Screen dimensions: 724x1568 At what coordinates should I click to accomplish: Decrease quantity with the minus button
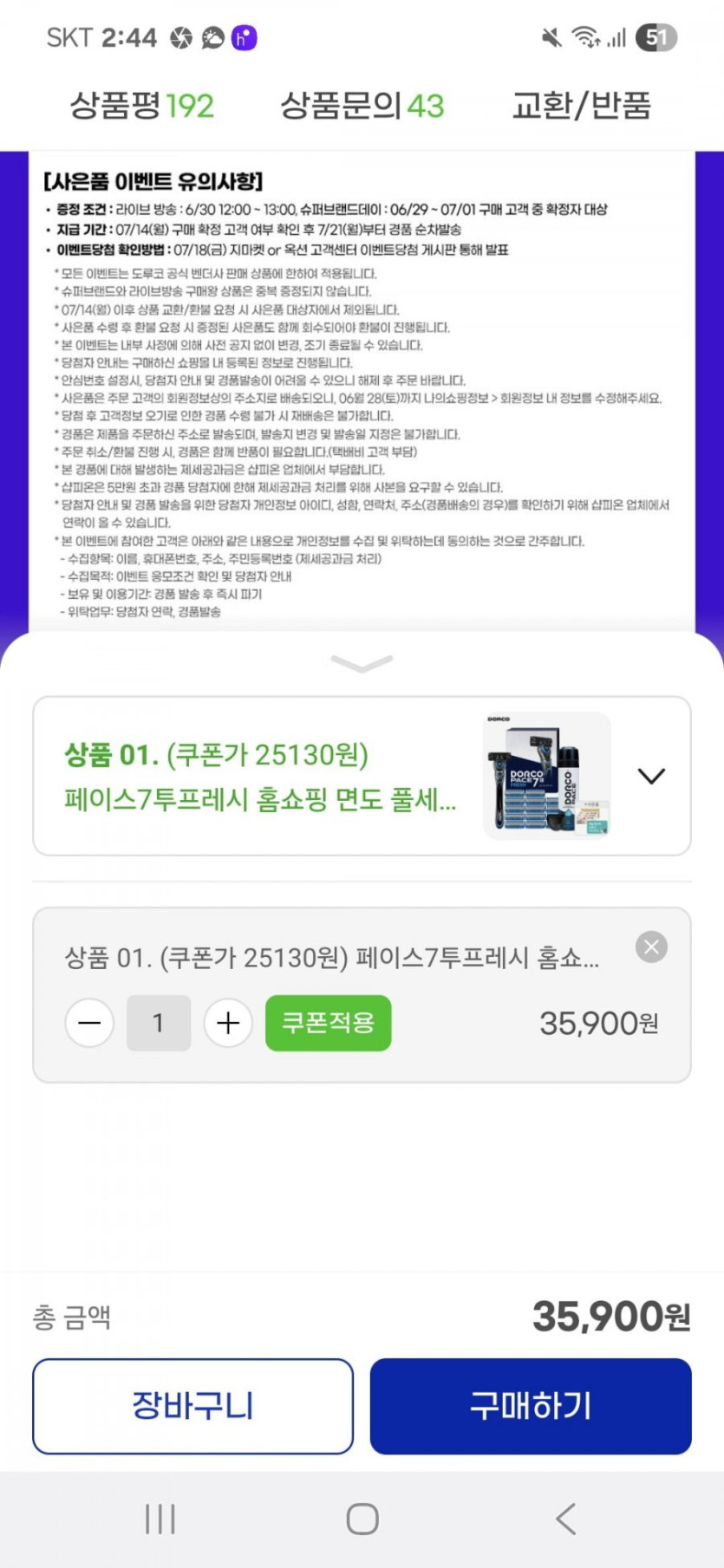(x=89, y=1024)
